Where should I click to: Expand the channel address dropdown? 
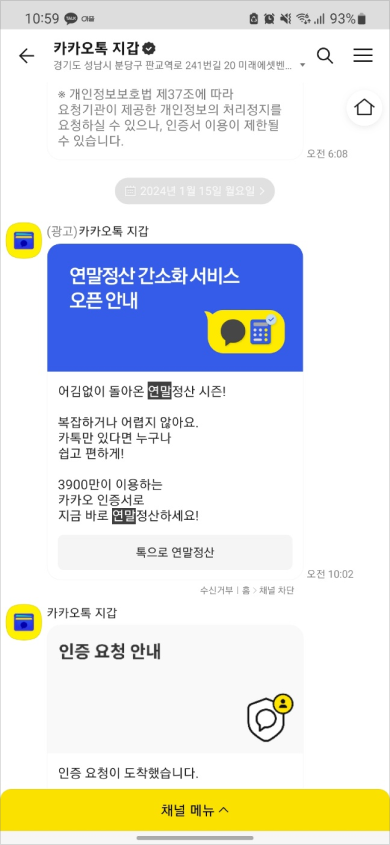click(x=302, y=66)
